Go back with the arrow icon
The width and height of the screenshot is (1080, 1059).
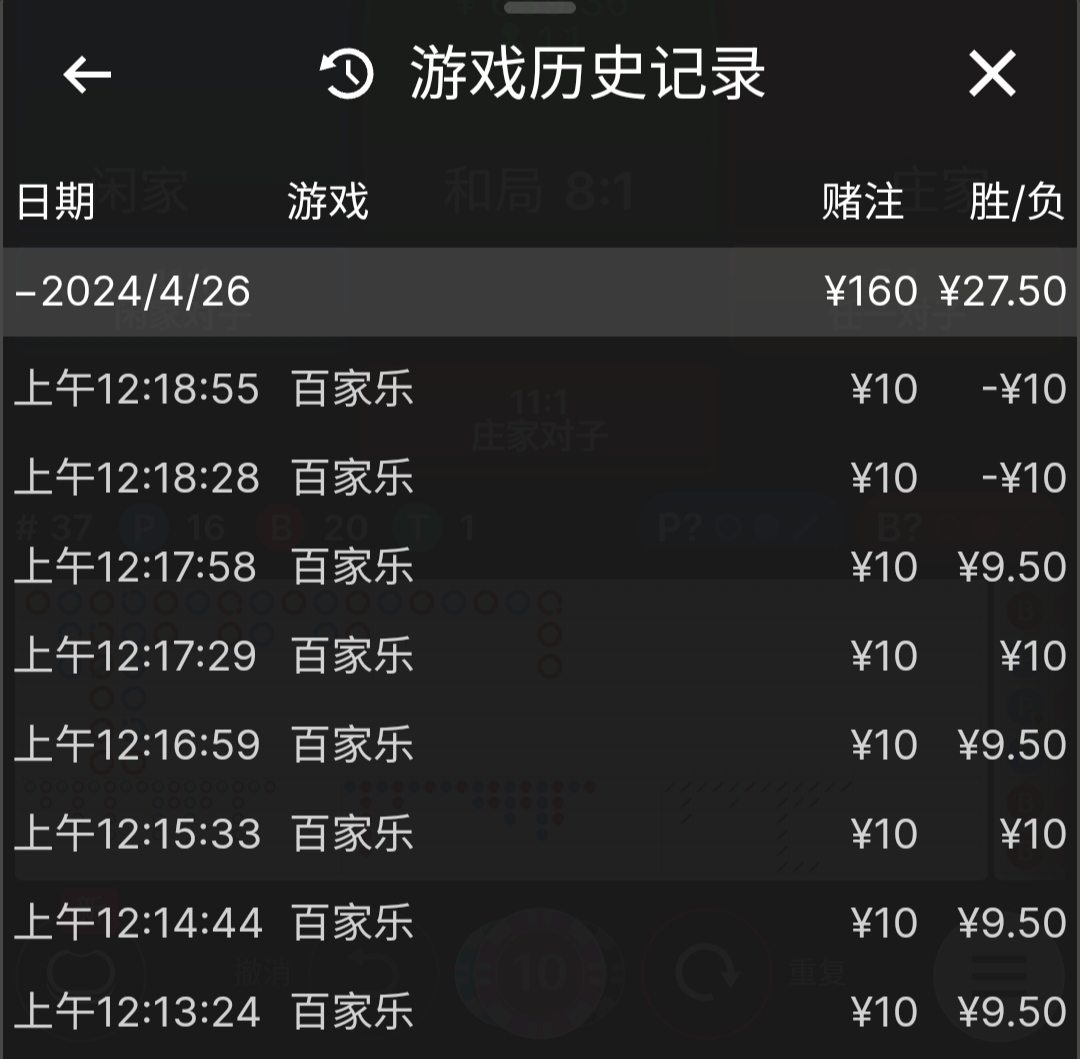[87, 75]
